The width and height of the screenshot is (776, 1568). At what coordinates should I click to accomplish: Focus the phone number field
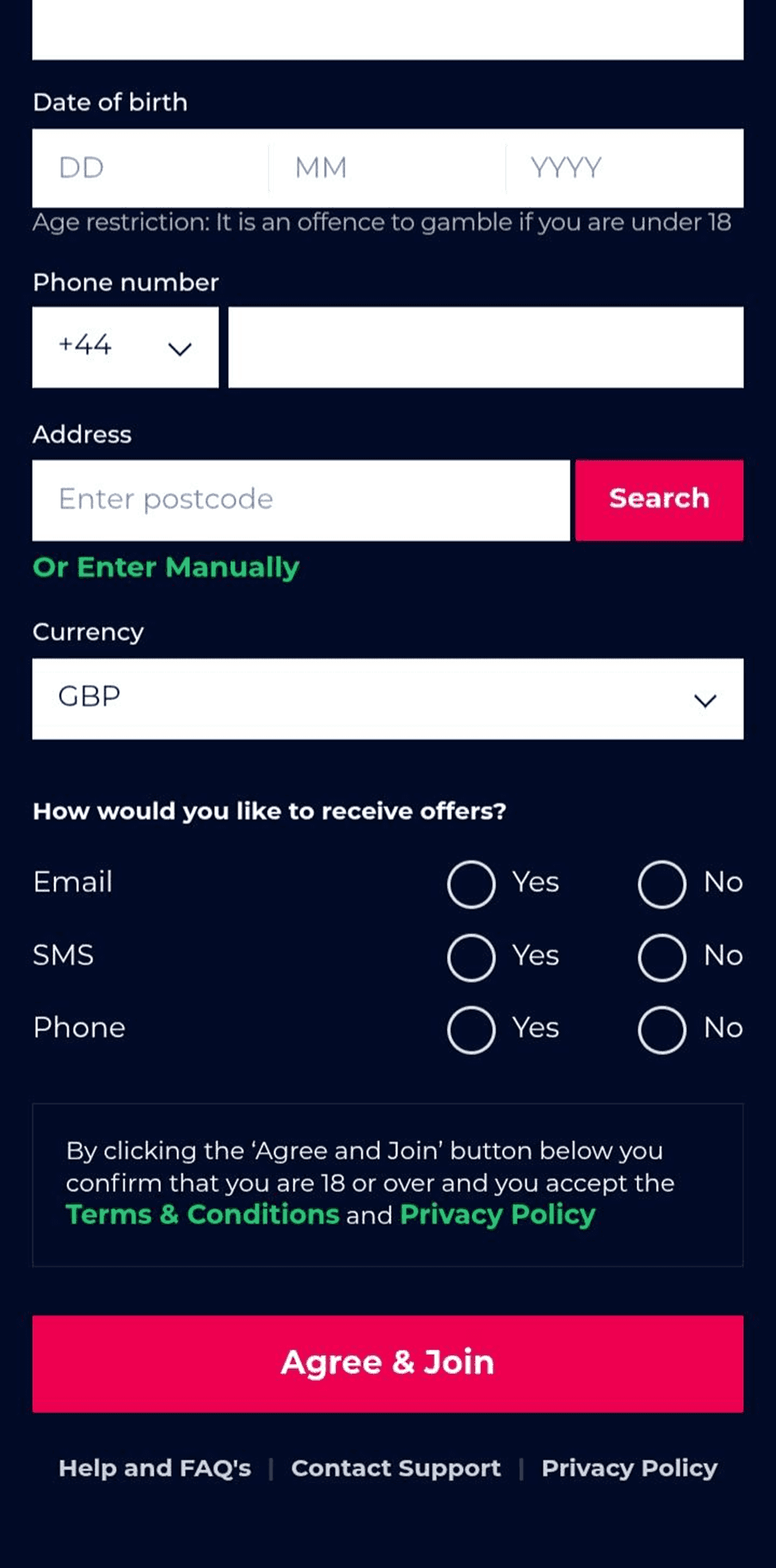pos(485,347)
